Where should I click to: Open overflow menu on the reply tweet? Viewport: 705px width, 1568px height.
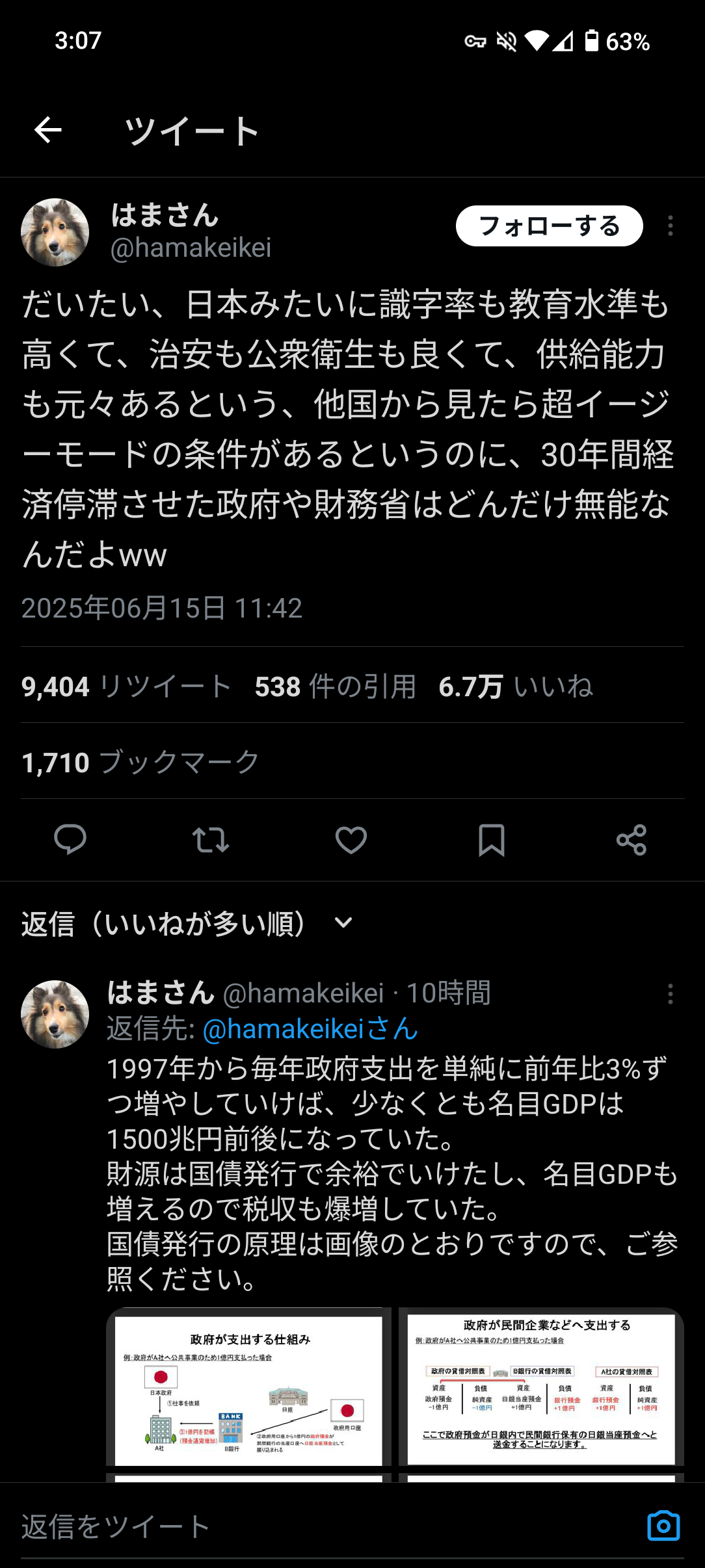(671, 994)
